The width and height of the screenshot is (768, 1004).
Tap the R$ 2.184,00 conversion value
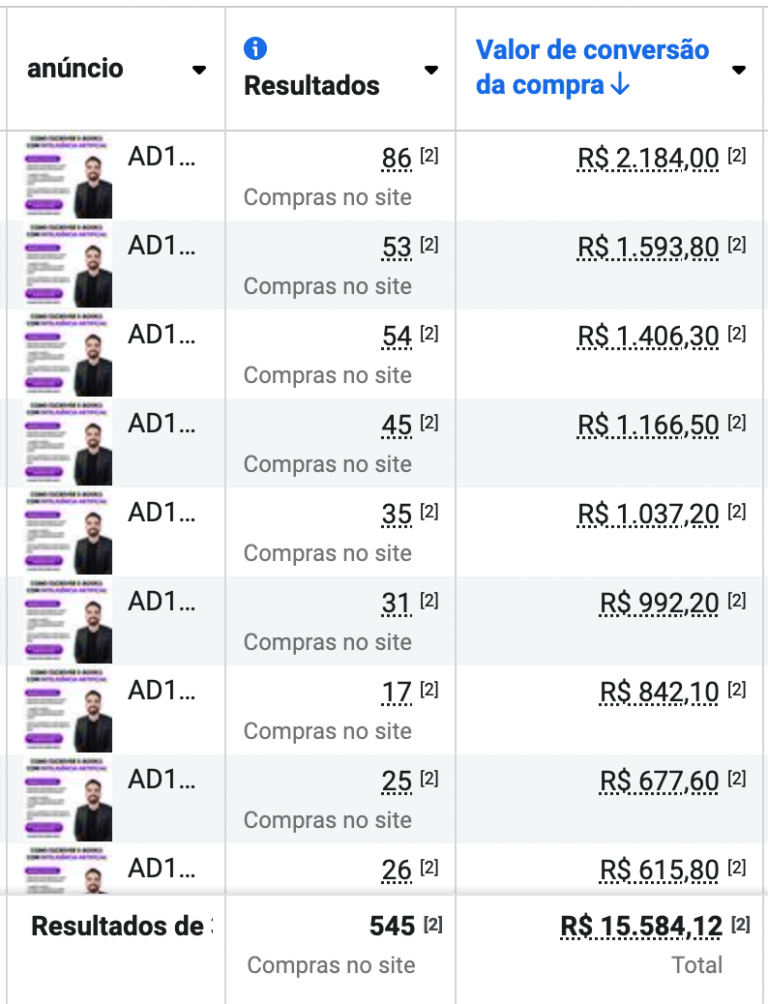pyautogui.click(x=648, y=158)
